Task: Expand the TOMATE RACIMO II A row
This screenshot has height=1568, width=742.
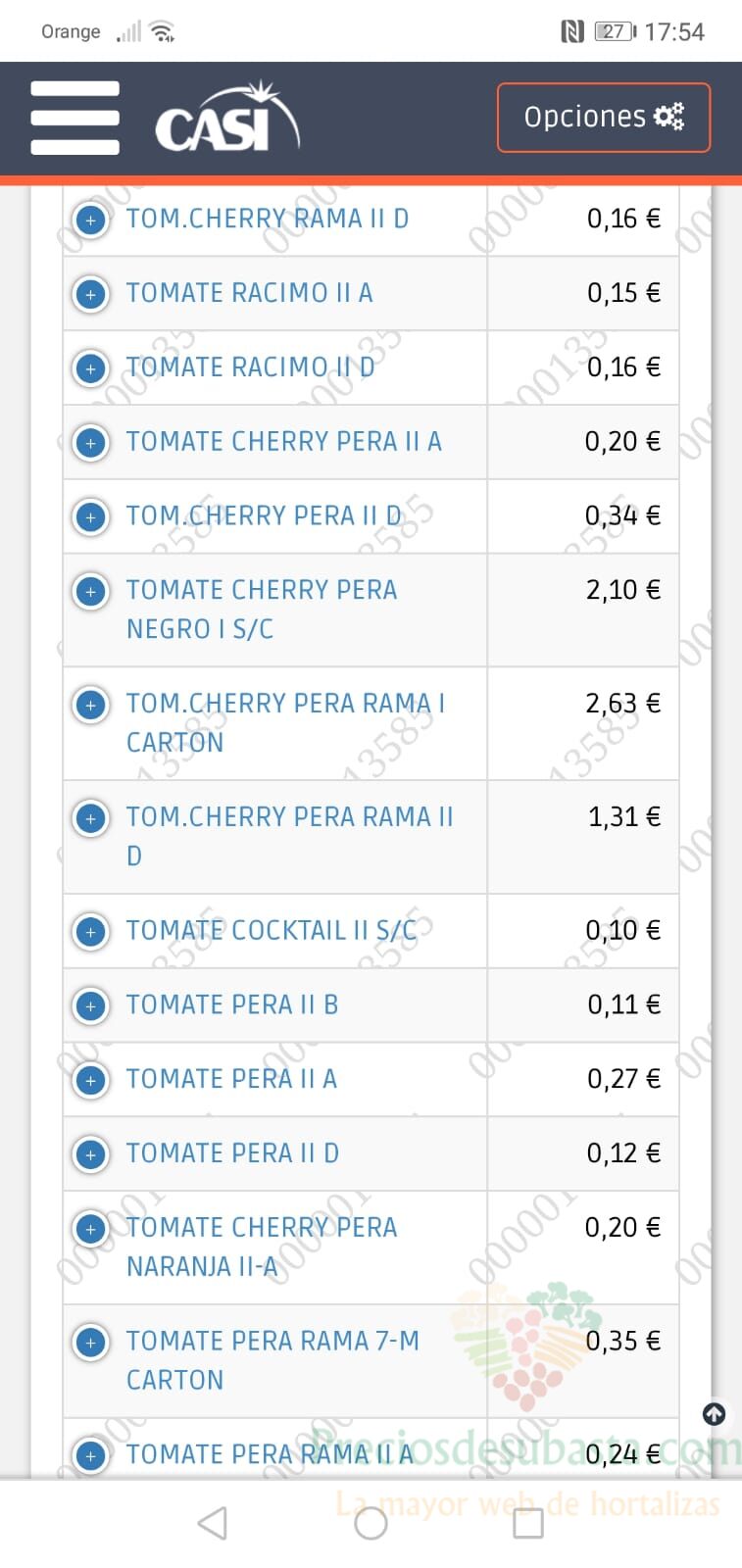Action: (91, 294)
